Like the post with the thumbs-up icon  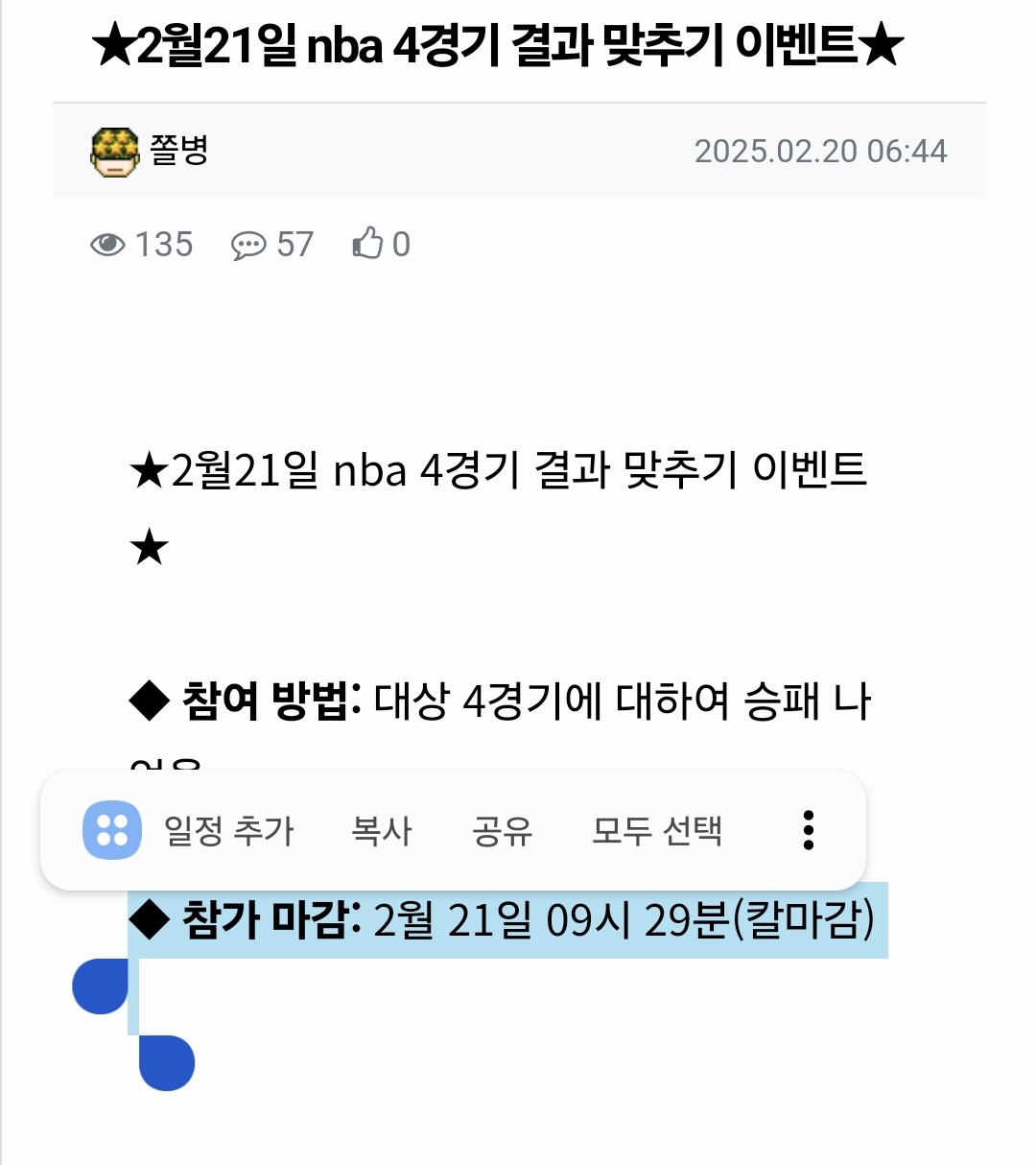(368, 244)
